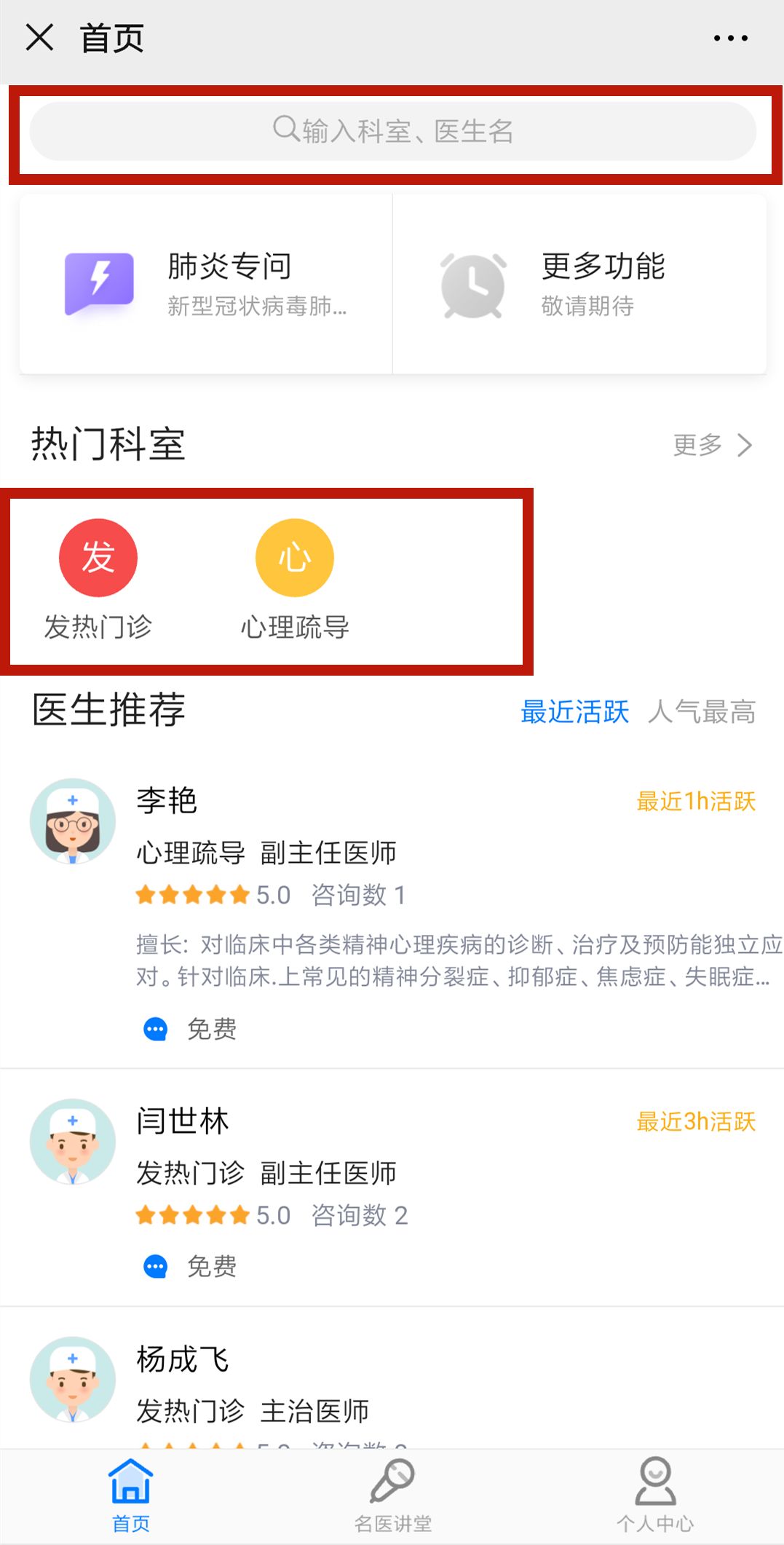Switch to the 最近活跃 sorting tab
Screen dimensions: 784x1545
(574, 711)
